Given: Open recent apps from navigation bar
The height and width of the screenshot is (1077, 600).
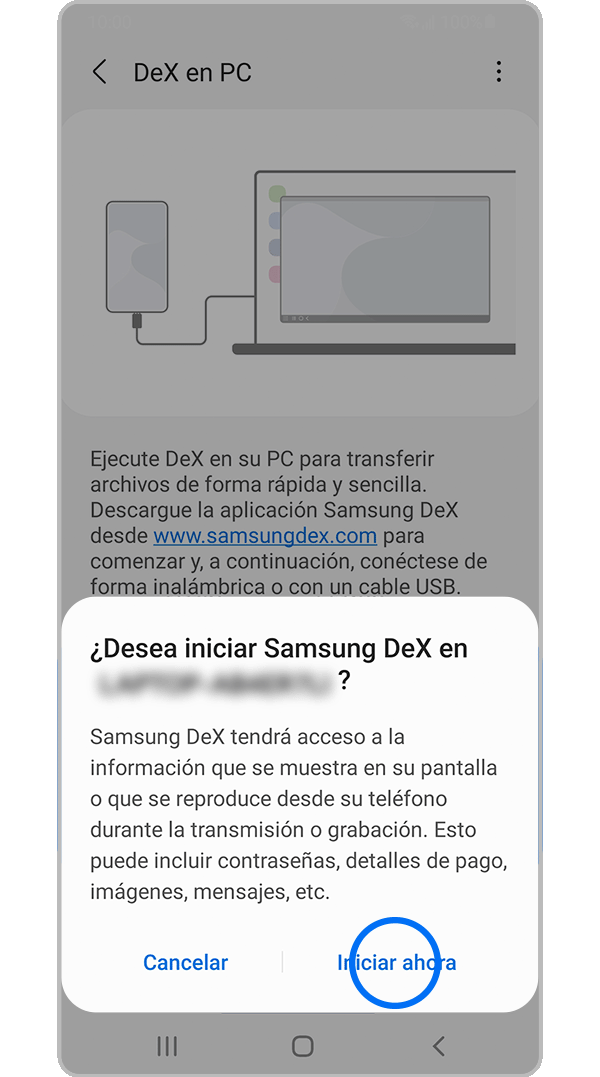Looking at the screenshot, I should pyautogui.click(x=167, y=1046).
